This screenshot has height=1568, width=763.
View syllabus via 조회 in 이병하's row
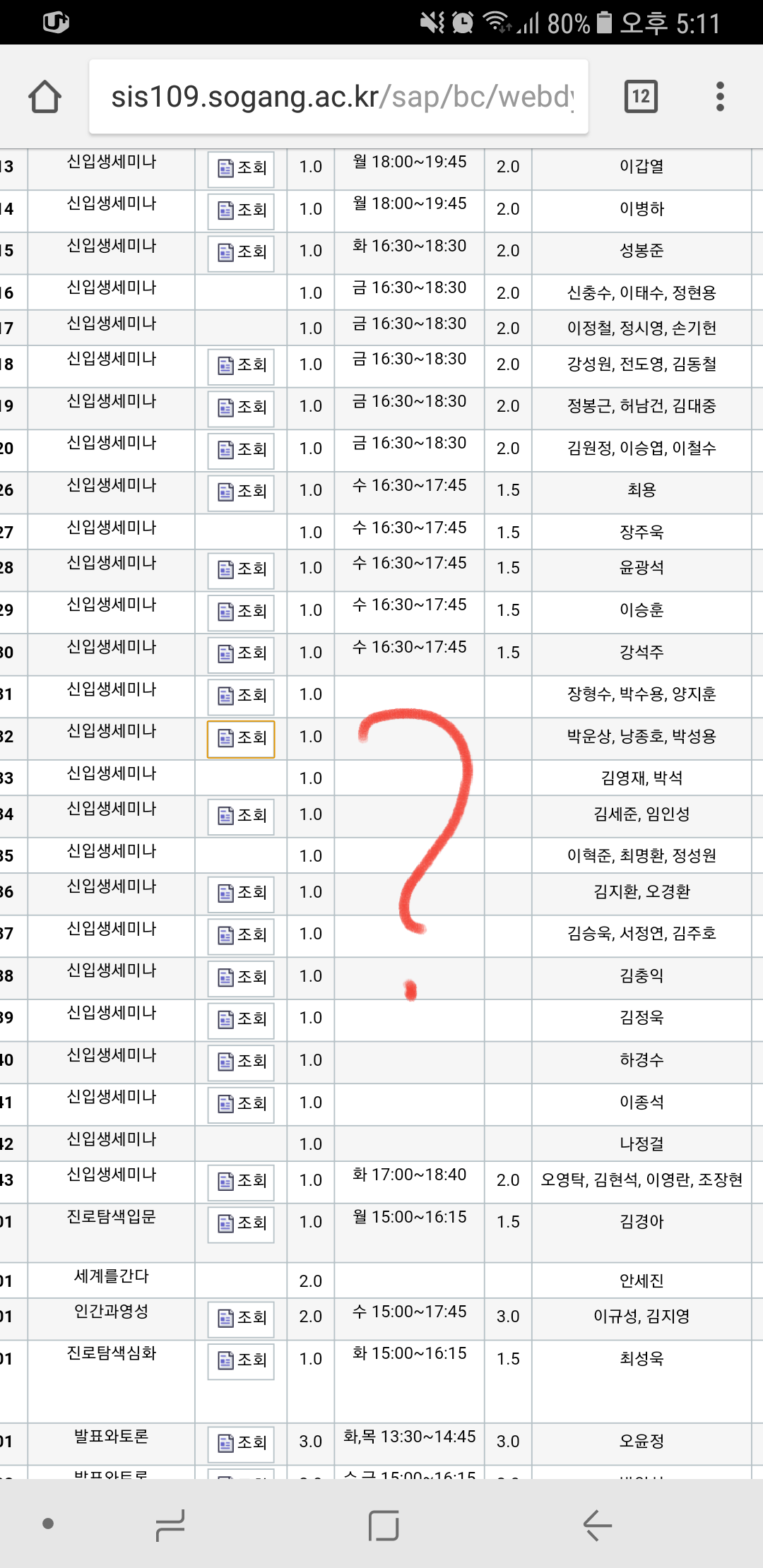coord(241,210)
